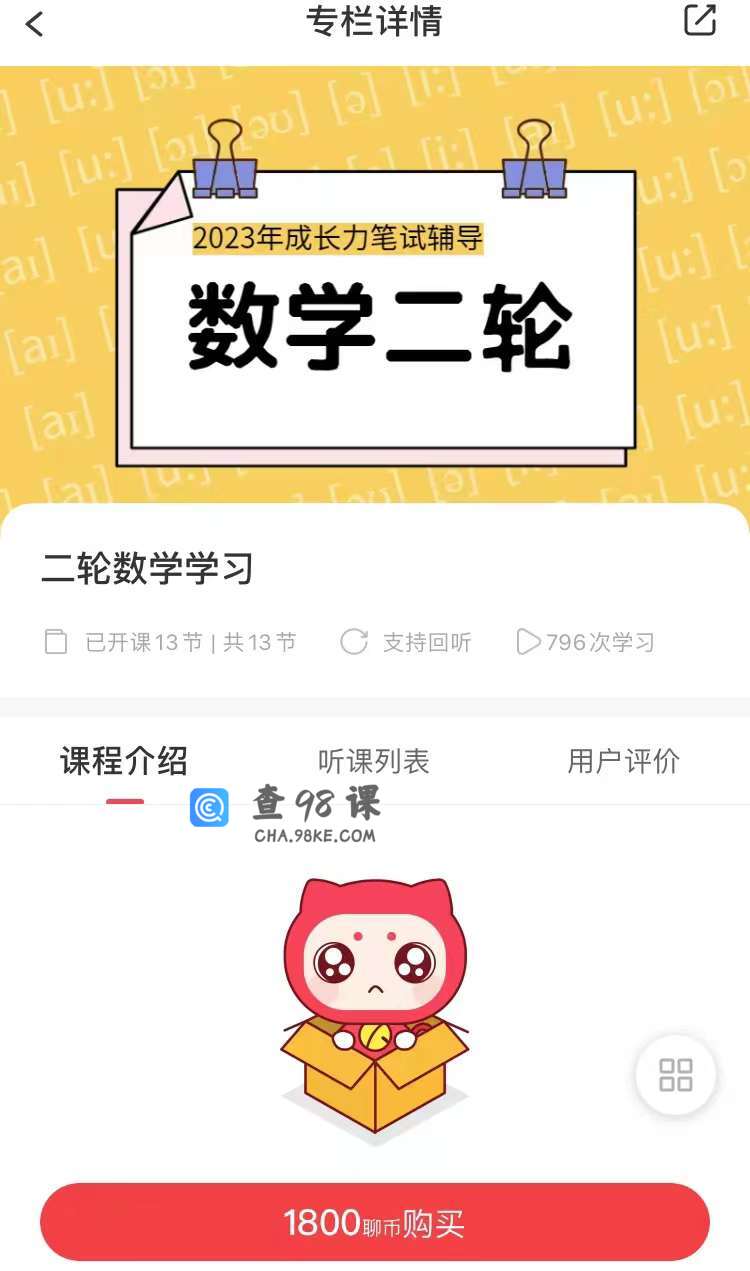Select the 课程介绍 tab
This screenshot has height=1271, width=750.
[124, 762]
